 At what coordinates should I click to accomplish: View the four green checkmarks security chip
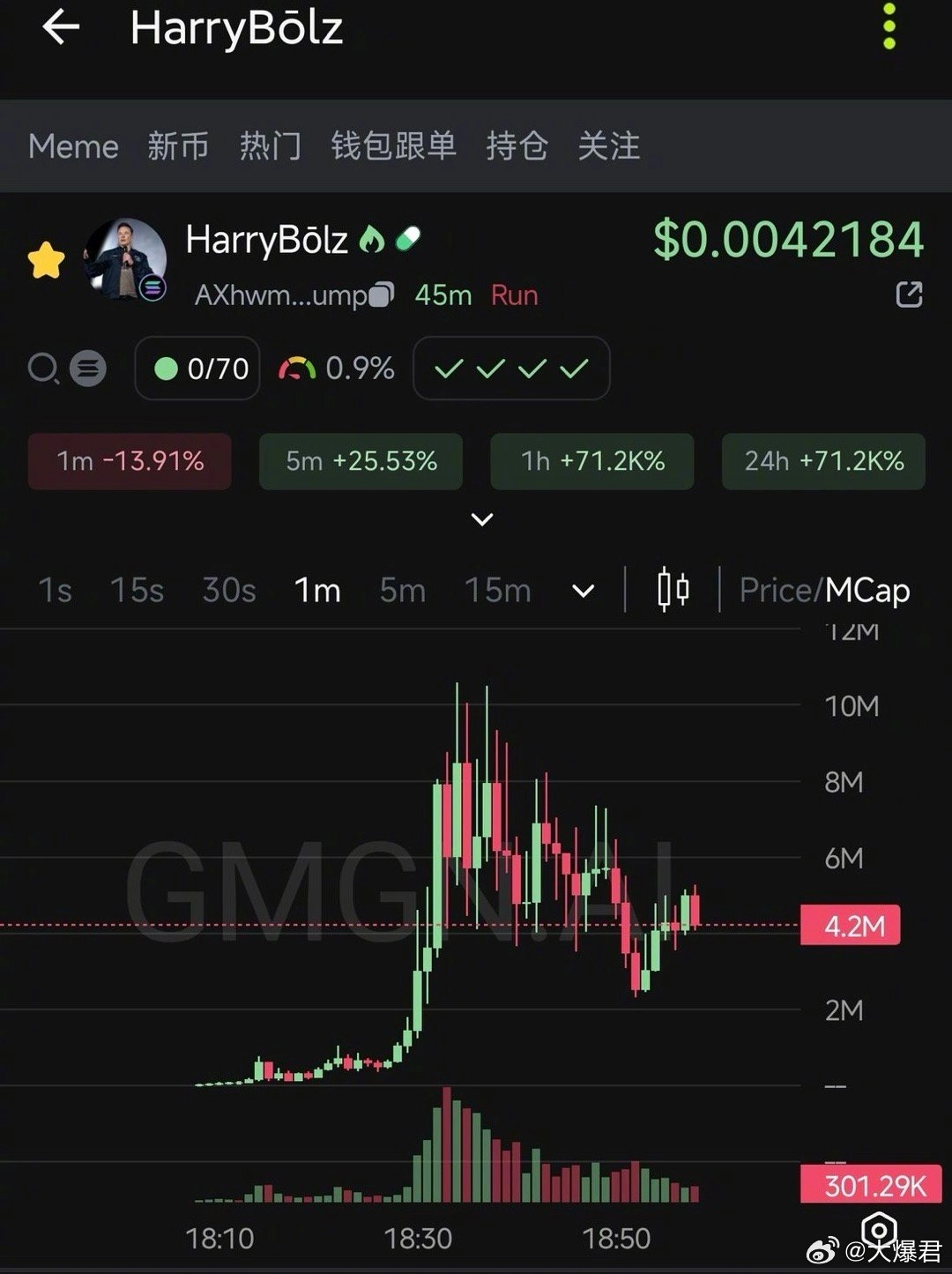coord(511,369)
